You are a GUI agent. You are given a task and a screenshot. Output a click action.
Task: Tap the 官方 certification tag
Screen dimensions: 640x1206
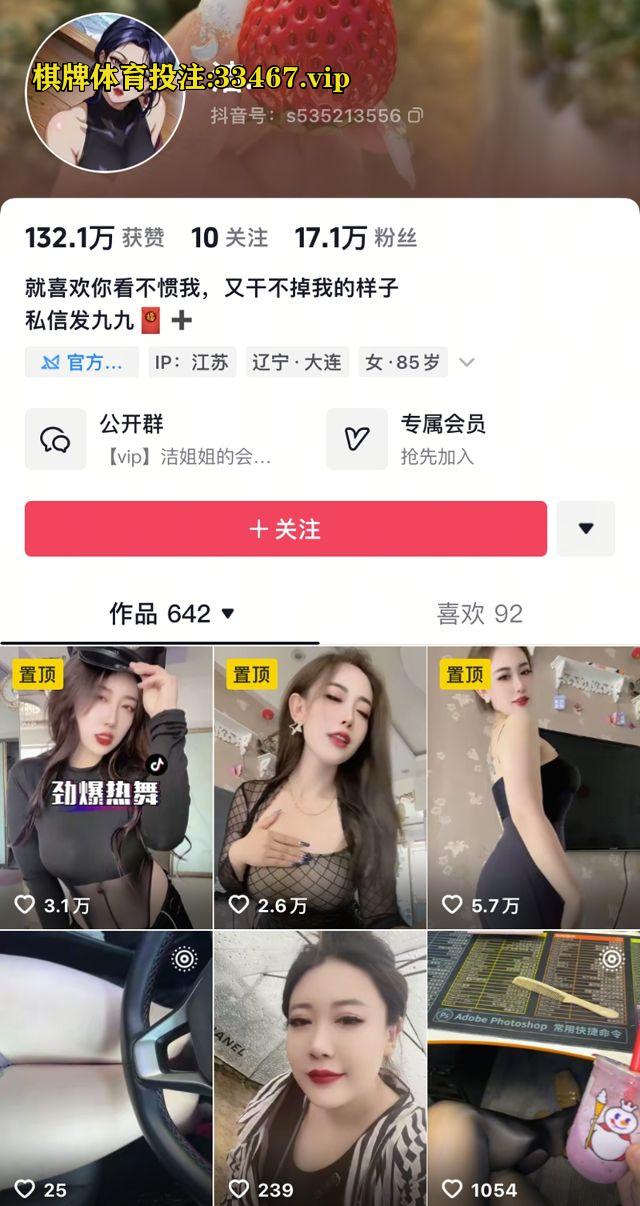click(x=81, y=362)
